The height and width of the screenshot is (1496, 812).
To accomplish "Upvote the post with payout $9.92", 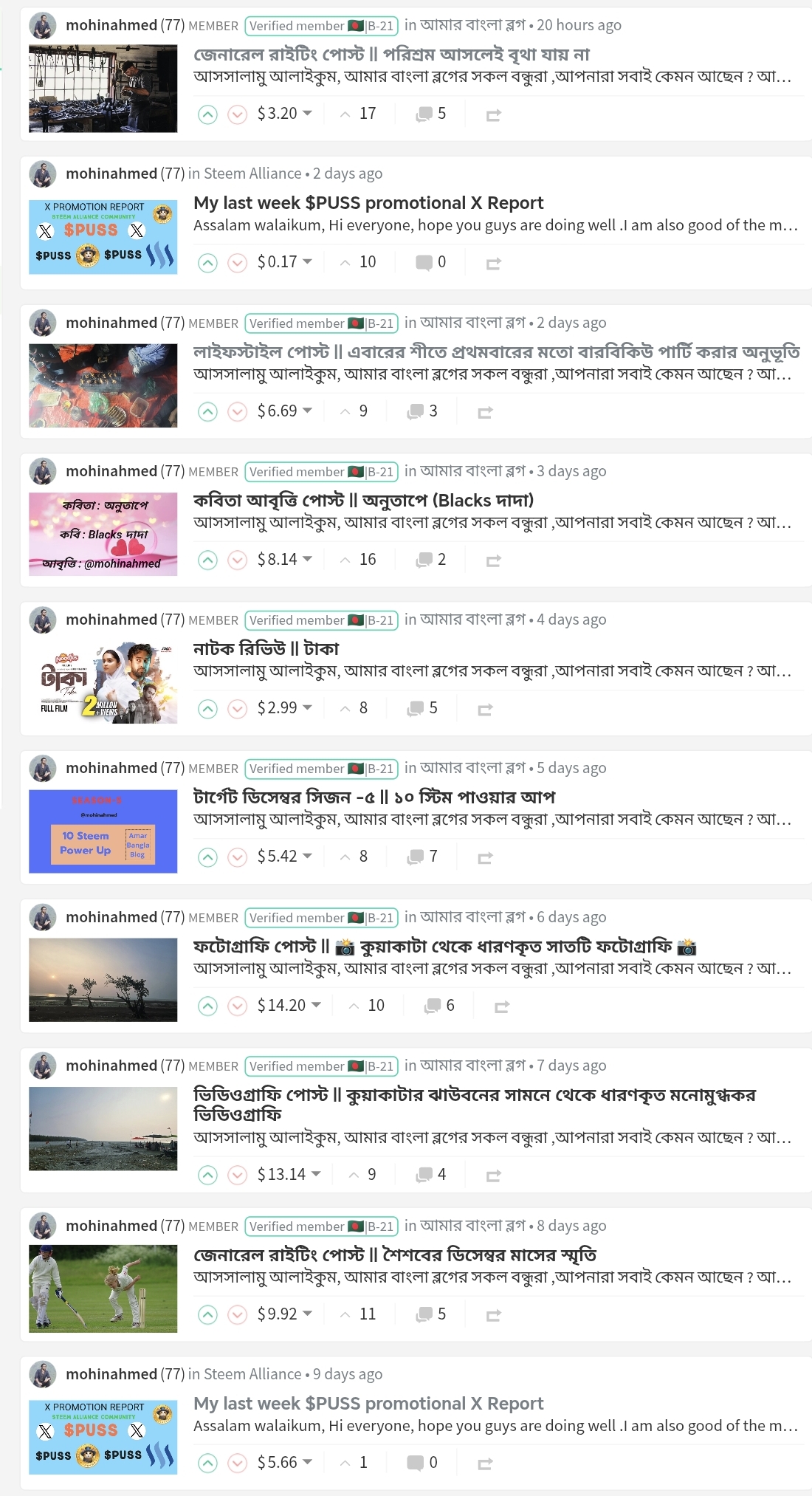I will [208, 1315].
